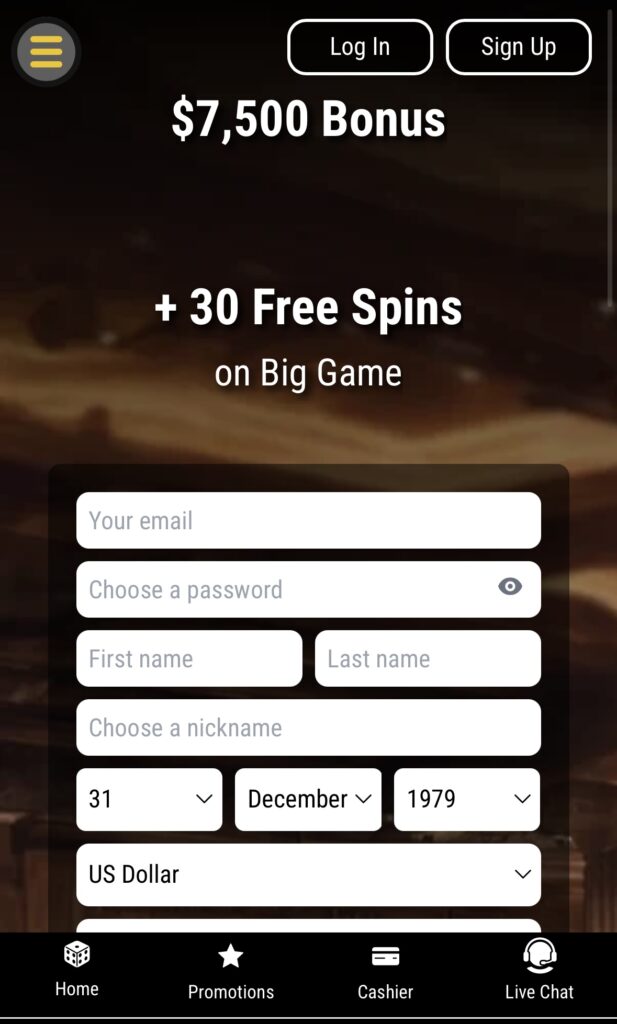This screenshot has width=617, height=1024.
Task: Show password with the eye icon
Action: point(510,587)
